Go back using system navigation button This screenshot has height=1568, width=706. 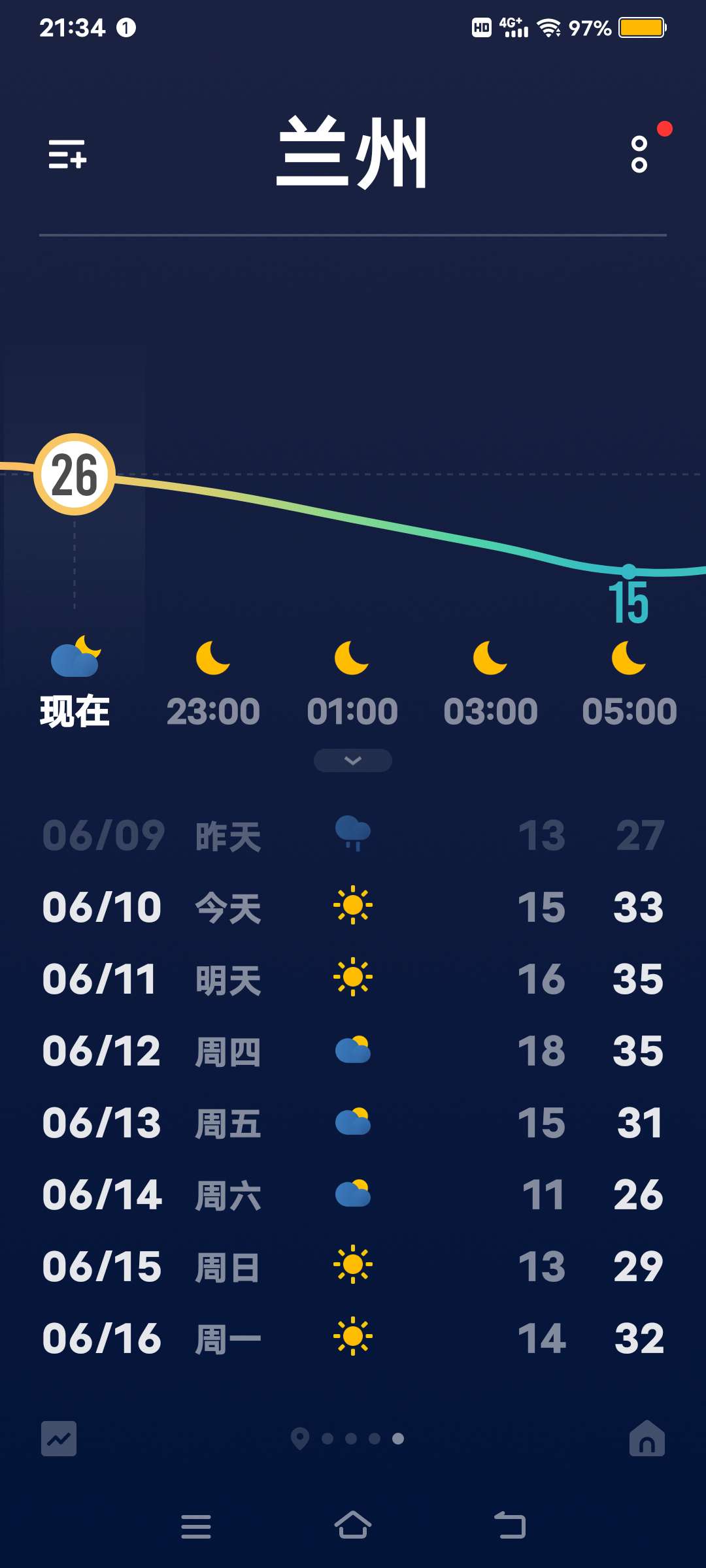coord(510,1526)
